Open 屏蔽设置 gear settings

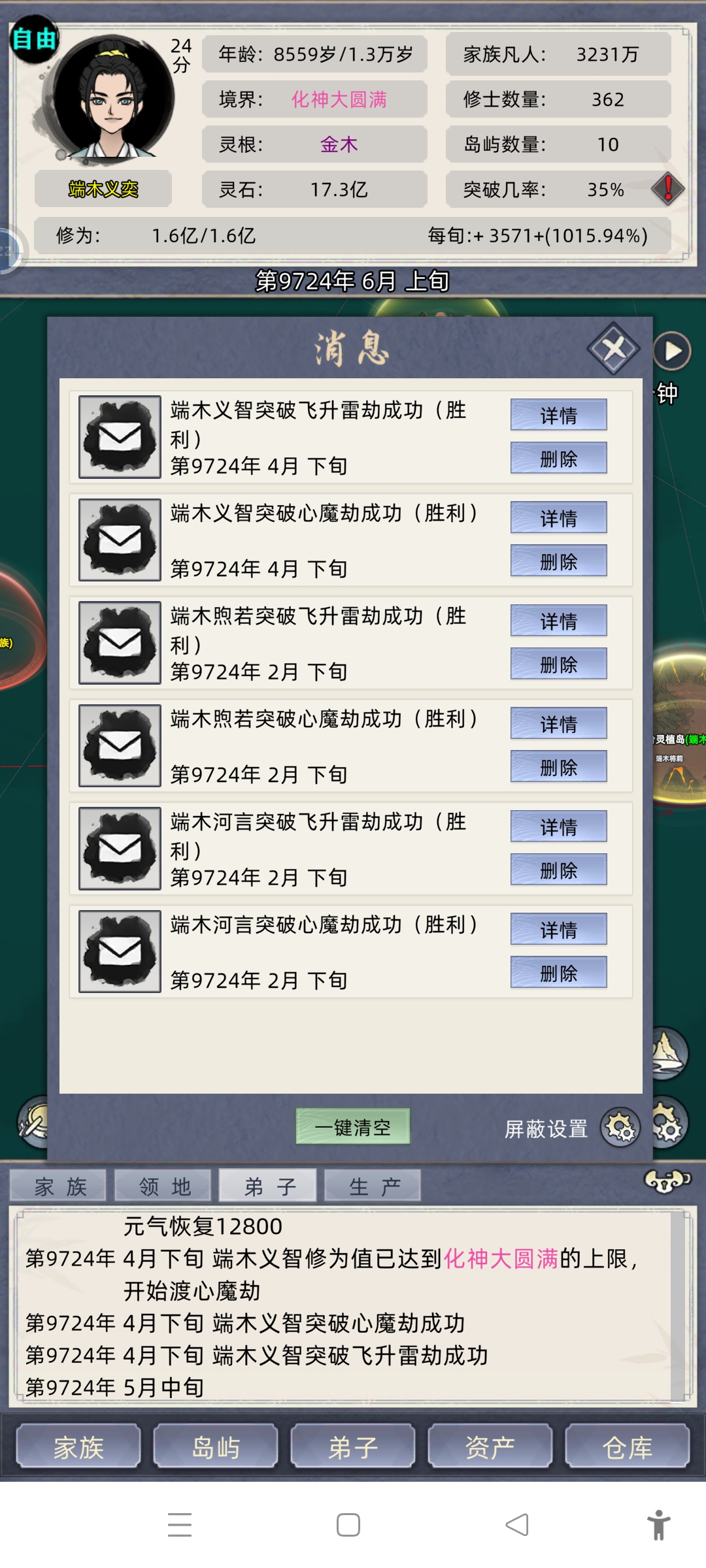[x=620, y=1128]
